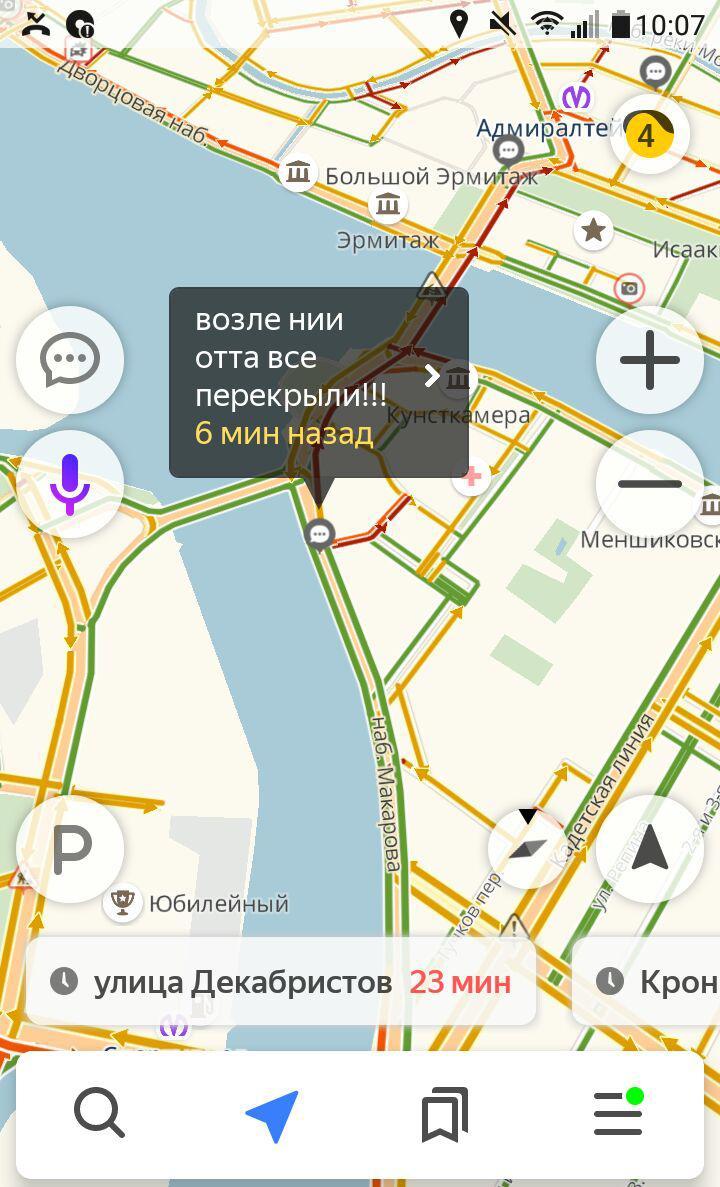Screen dimensions: 720x1187
Task: Open saved bookmarks
Action: point(445,1114)
